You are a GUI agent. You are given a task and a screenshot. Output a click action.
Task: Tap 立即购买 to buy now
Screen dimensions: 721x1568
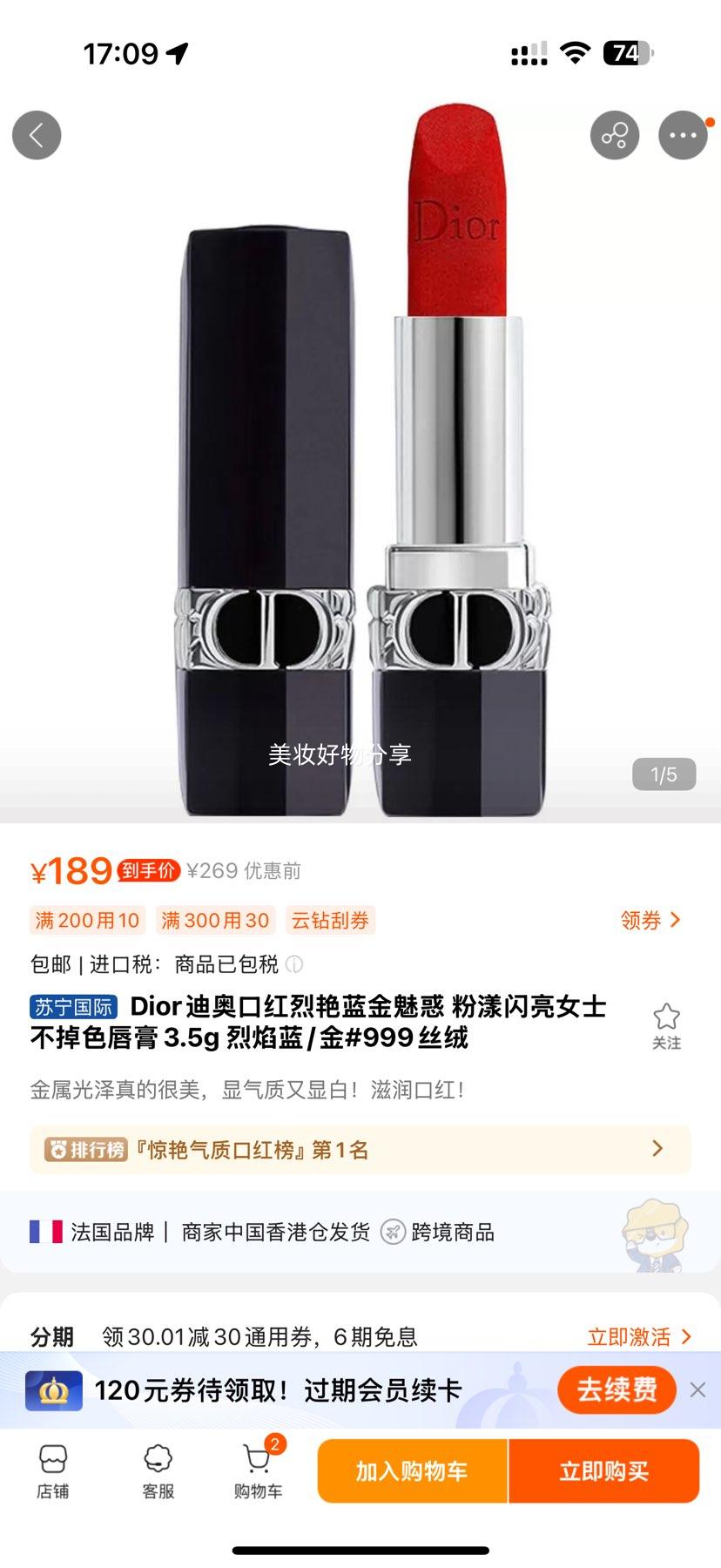point(603,1472)
